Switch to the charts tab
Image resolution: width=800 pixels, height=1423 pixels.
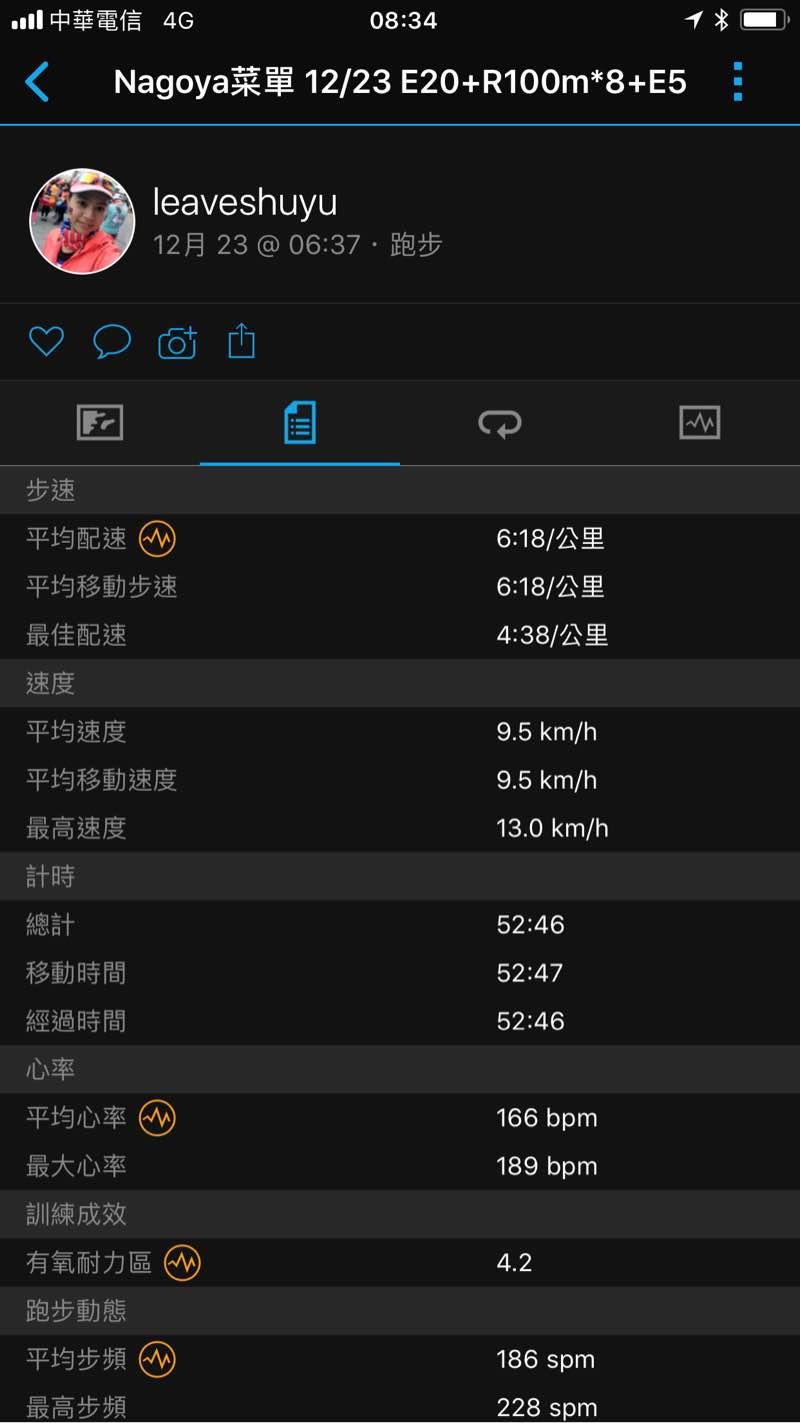coord(699,423)
